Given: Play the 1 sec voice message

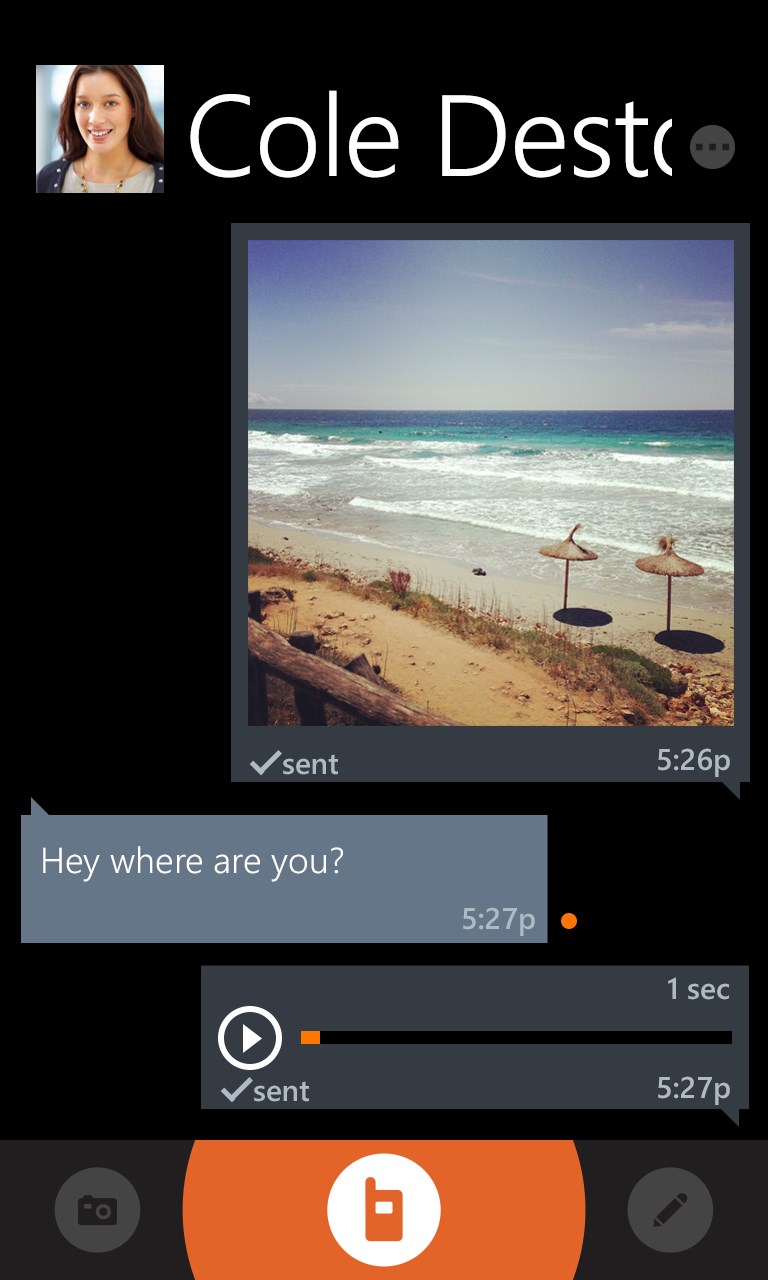Looking at the screenshot, I should (250, 1038).
